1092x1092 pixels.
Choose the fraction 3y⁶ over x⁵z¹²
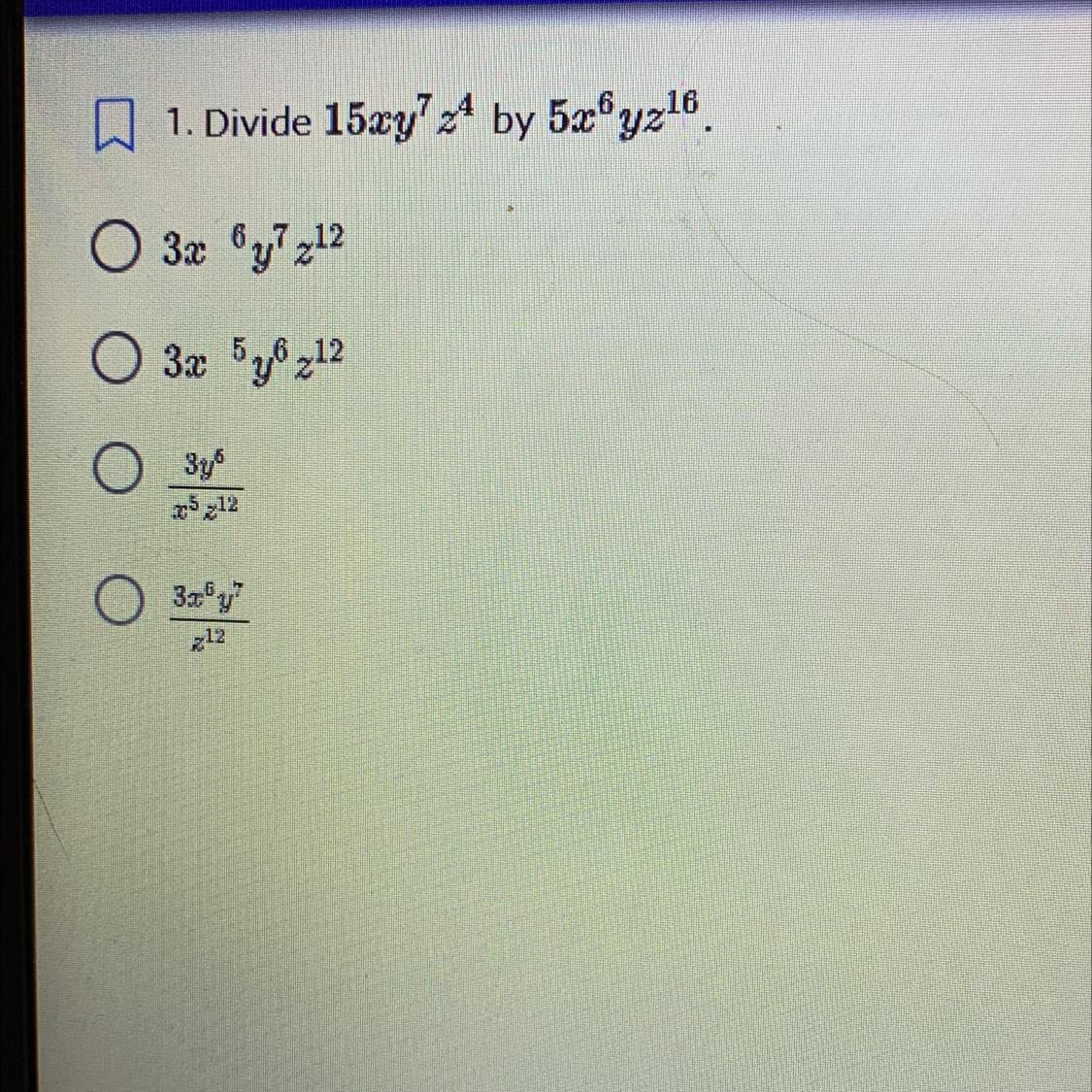tap(118, 471)
